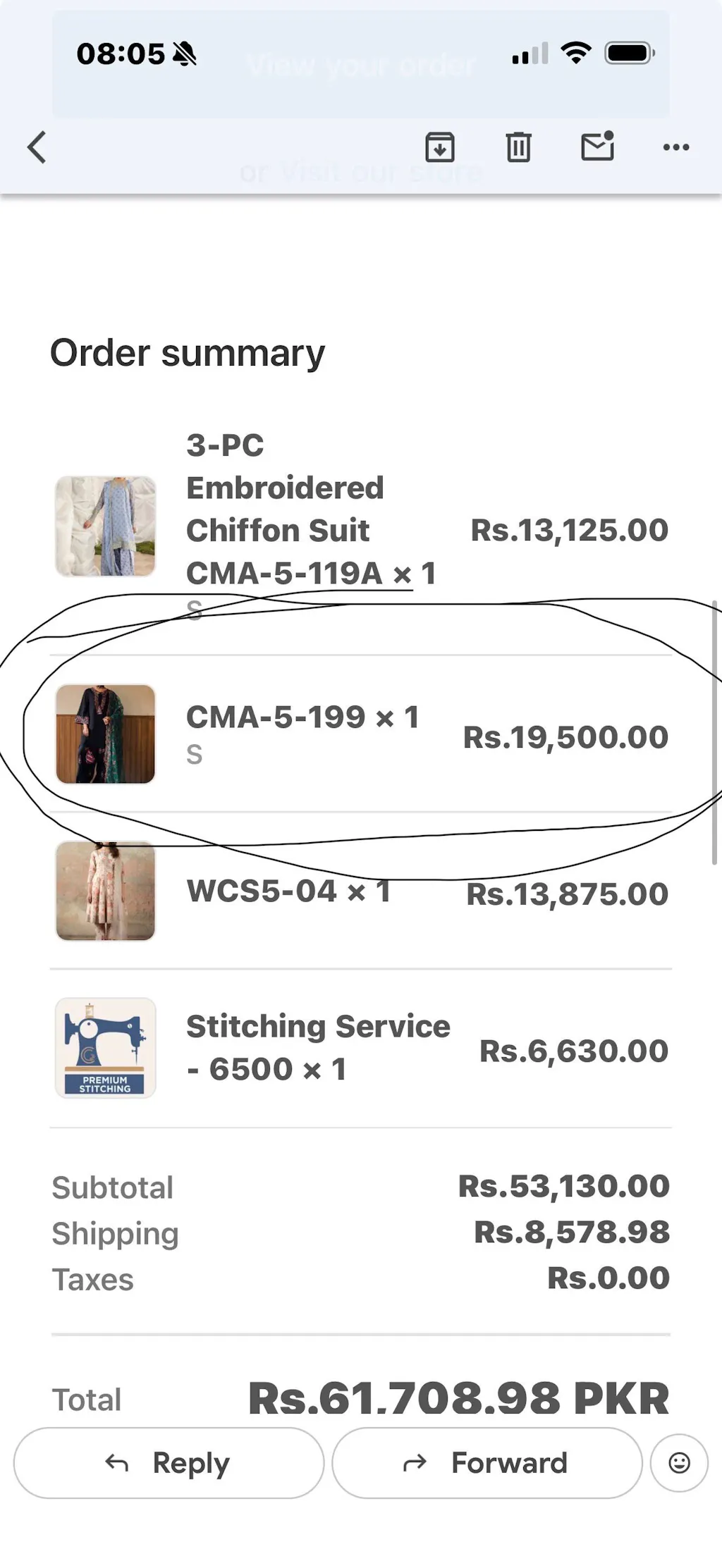This screenshot has width=722, height=1568.
Task: Open the more options menu
Action: click(675, 147)
